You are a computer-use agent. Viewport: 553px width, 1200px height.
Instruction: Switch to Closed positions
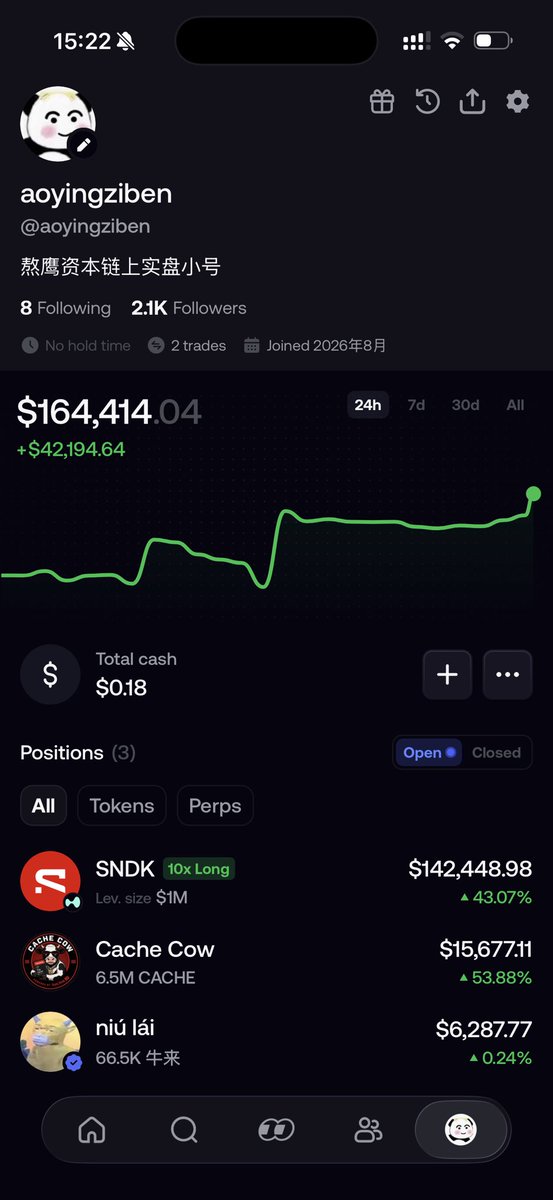[496, 753]
